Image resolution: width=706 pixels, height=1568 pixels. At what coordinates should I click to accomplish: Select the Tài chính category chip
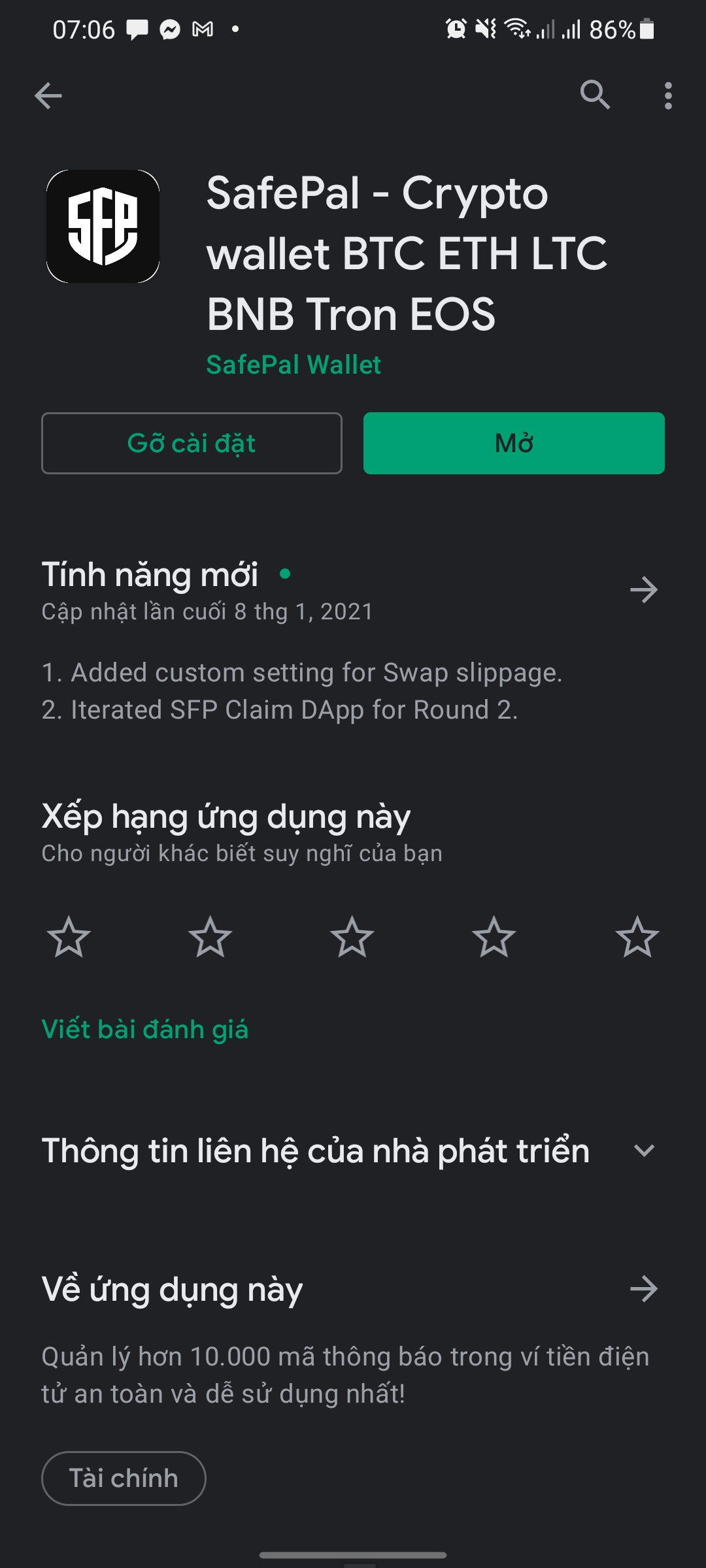point(124,1478)
